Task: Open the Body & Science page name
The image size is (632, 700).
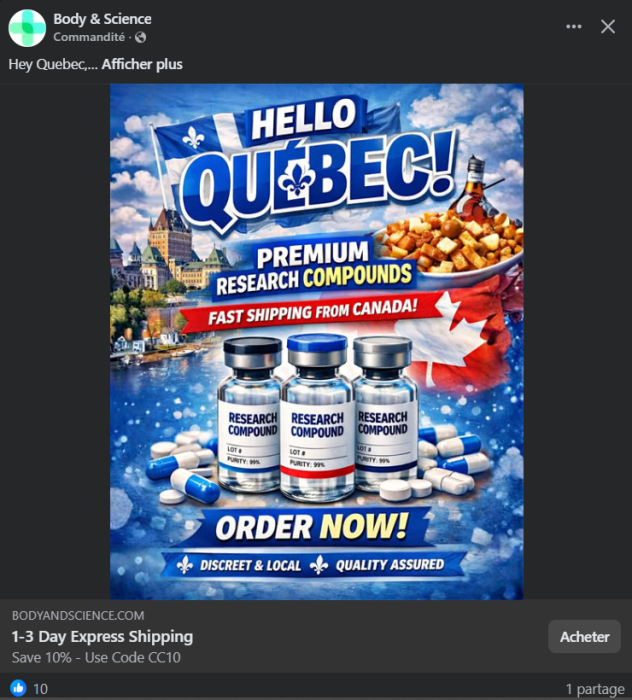Action: 102,19
